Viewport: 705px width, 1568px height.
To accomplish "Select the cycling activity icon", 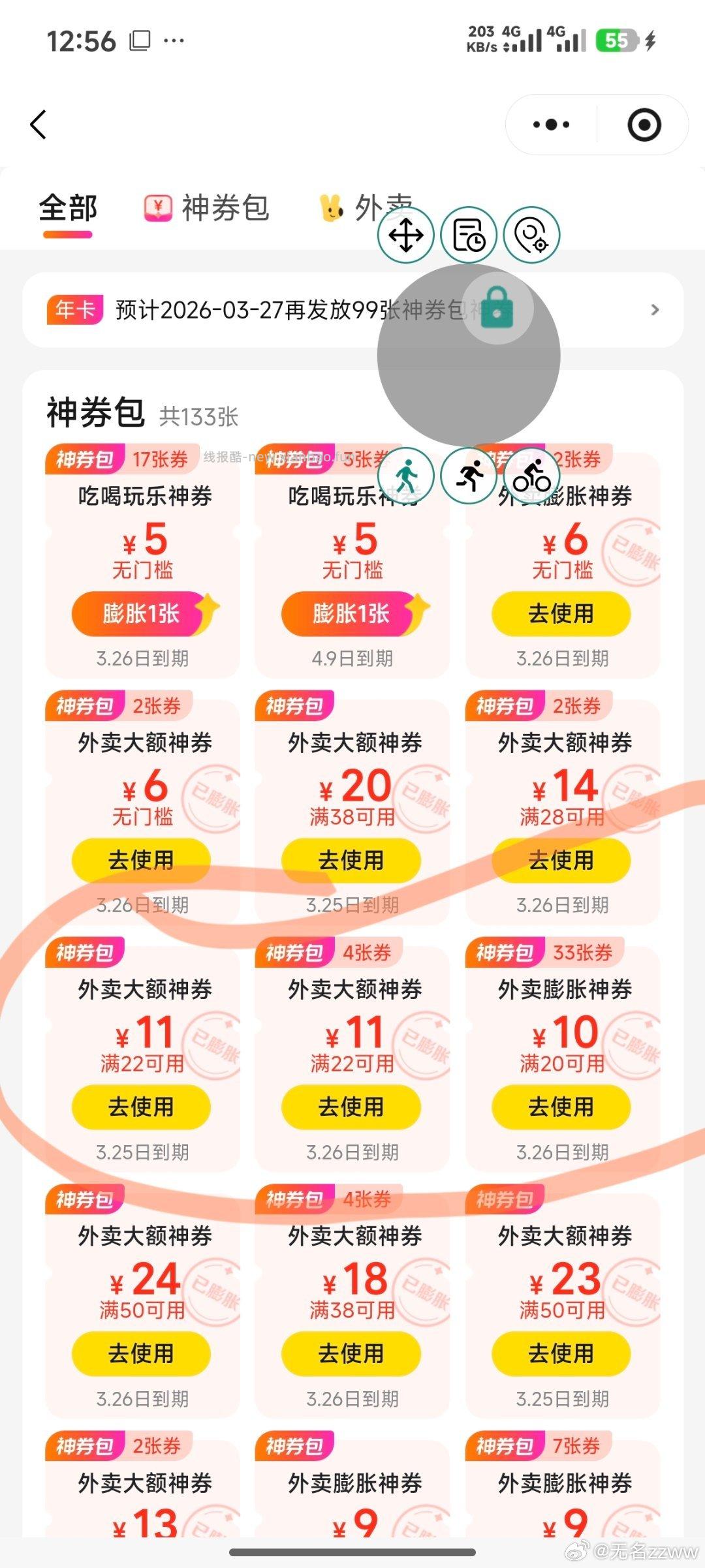I will [534, 476].
